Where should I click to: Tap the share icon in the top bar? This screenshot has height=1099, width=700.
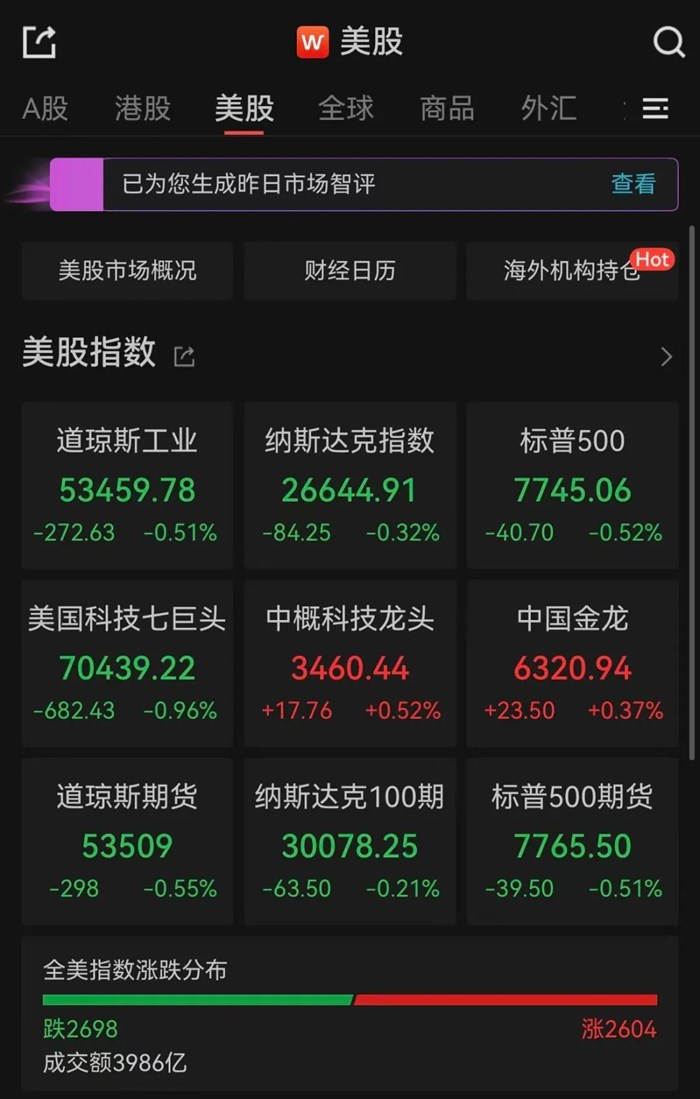coord(39,42)
